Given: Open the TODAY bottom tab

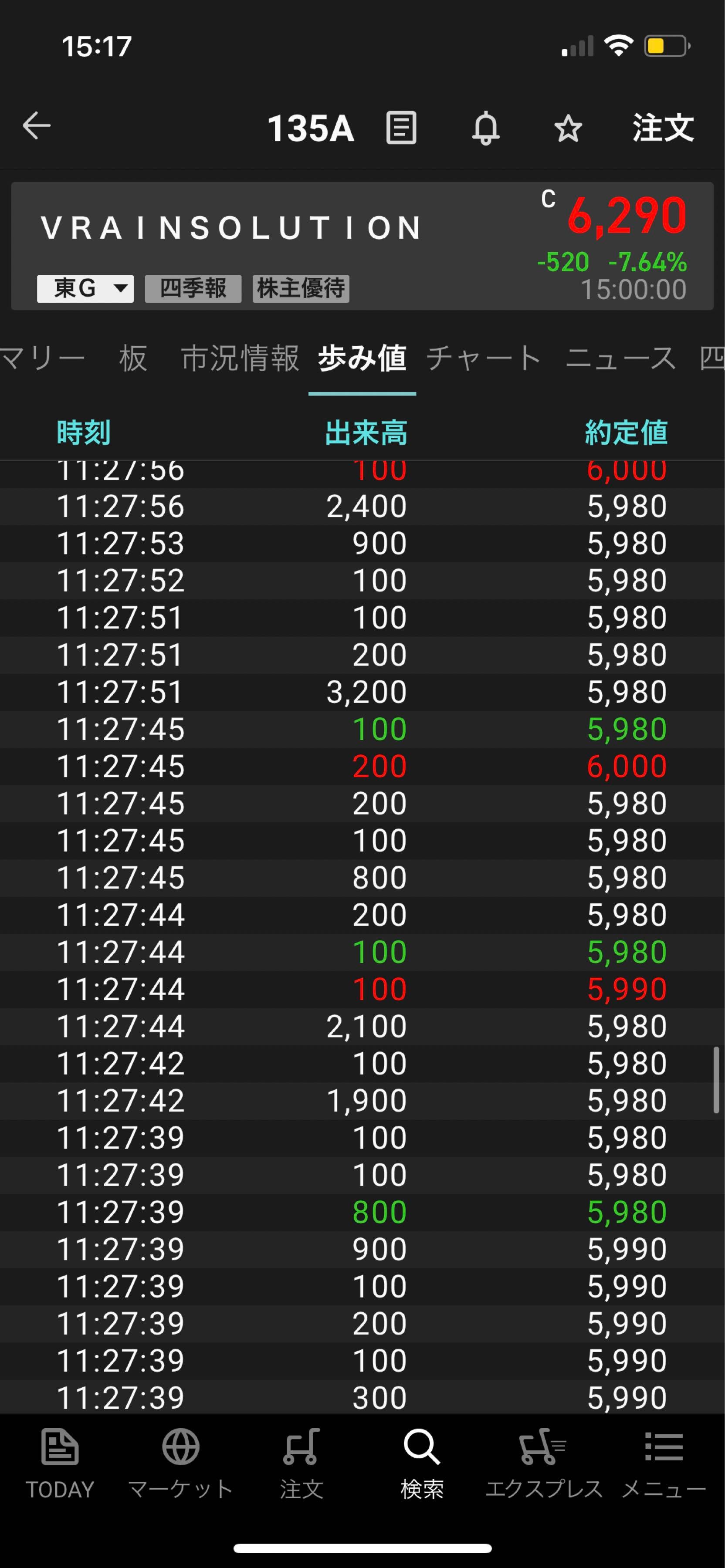Looking at the screenshot, I should coord(60,1463).
